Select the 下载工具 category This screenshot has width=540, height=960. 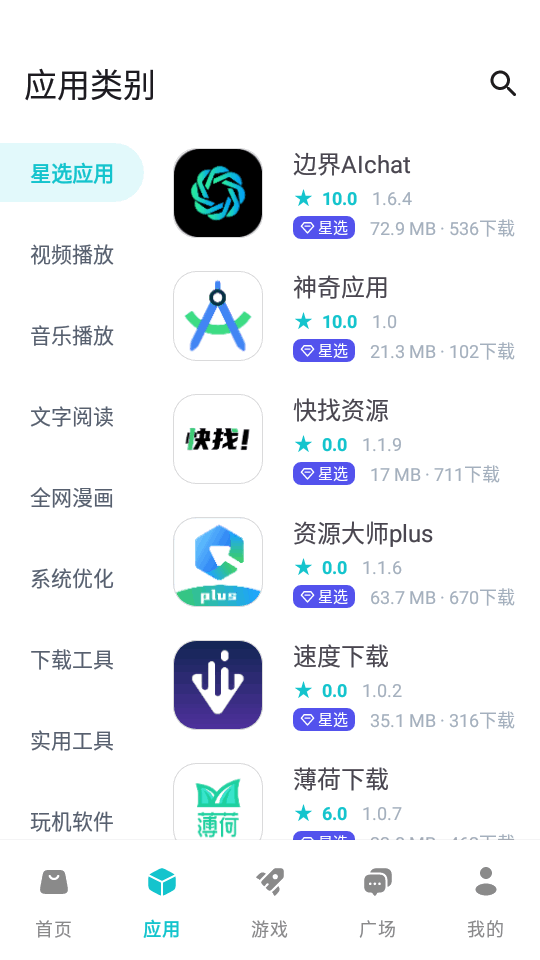tap(72, 660)
